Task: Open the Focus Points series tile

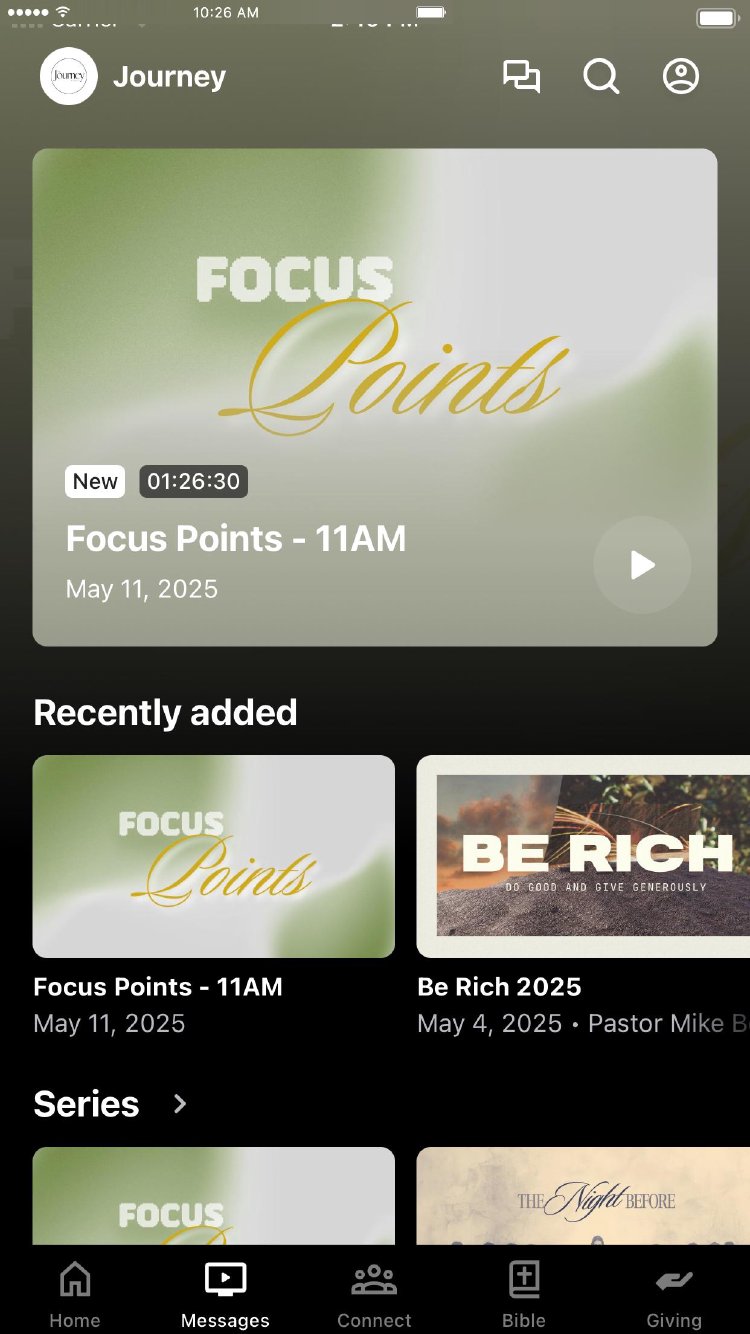Action: click(x=213, y=1196)
